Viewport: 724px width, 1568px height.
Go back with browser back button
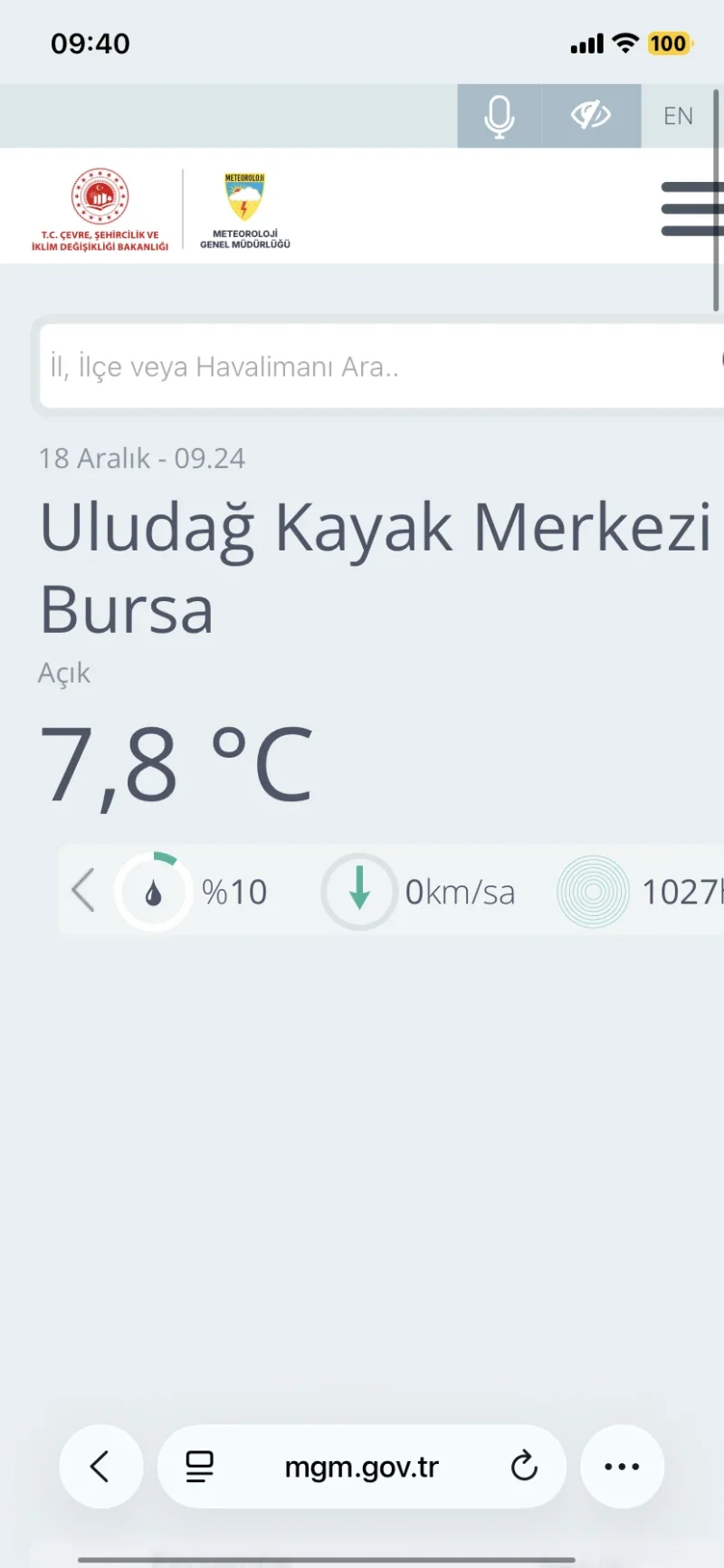[100, 1467]
